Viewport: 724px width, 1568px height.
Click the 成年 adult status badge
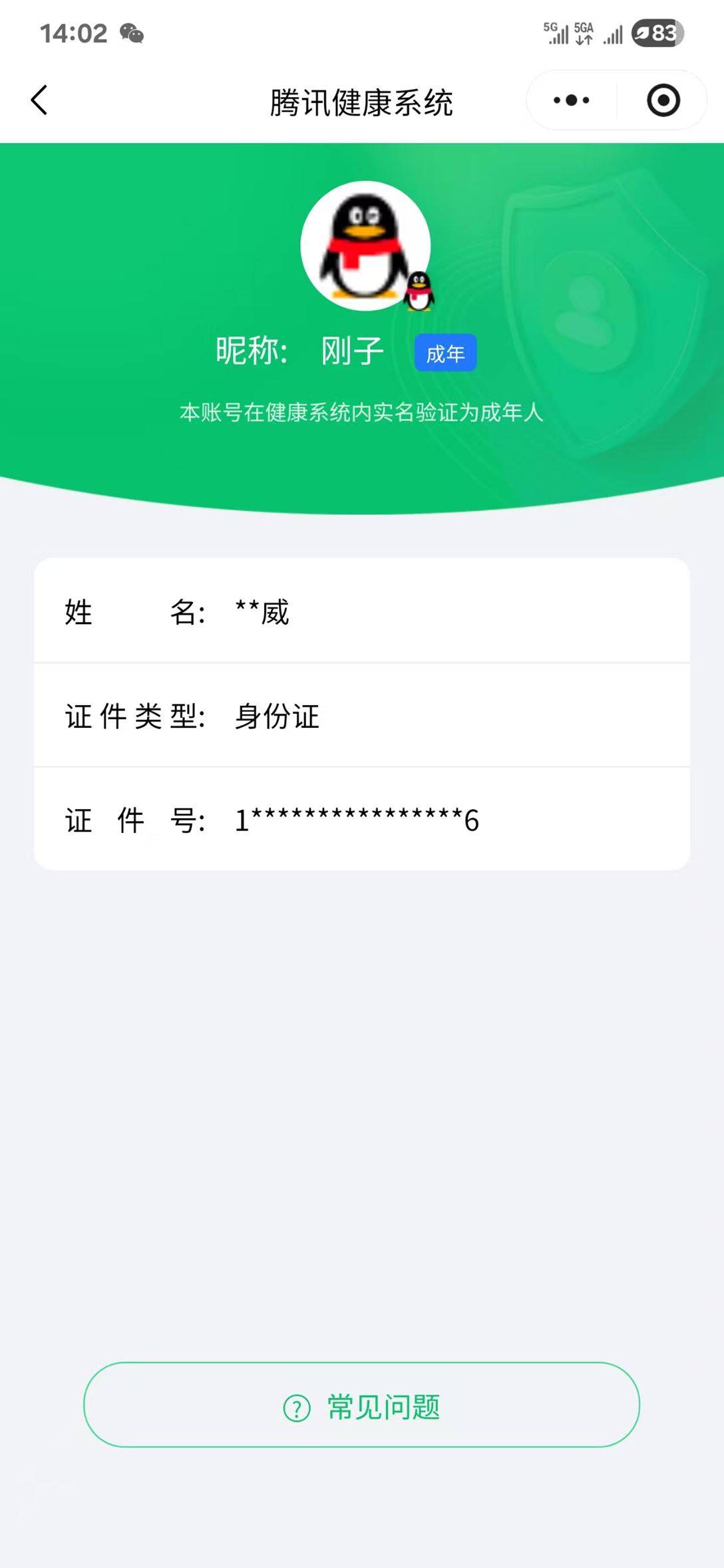(445, 353)
